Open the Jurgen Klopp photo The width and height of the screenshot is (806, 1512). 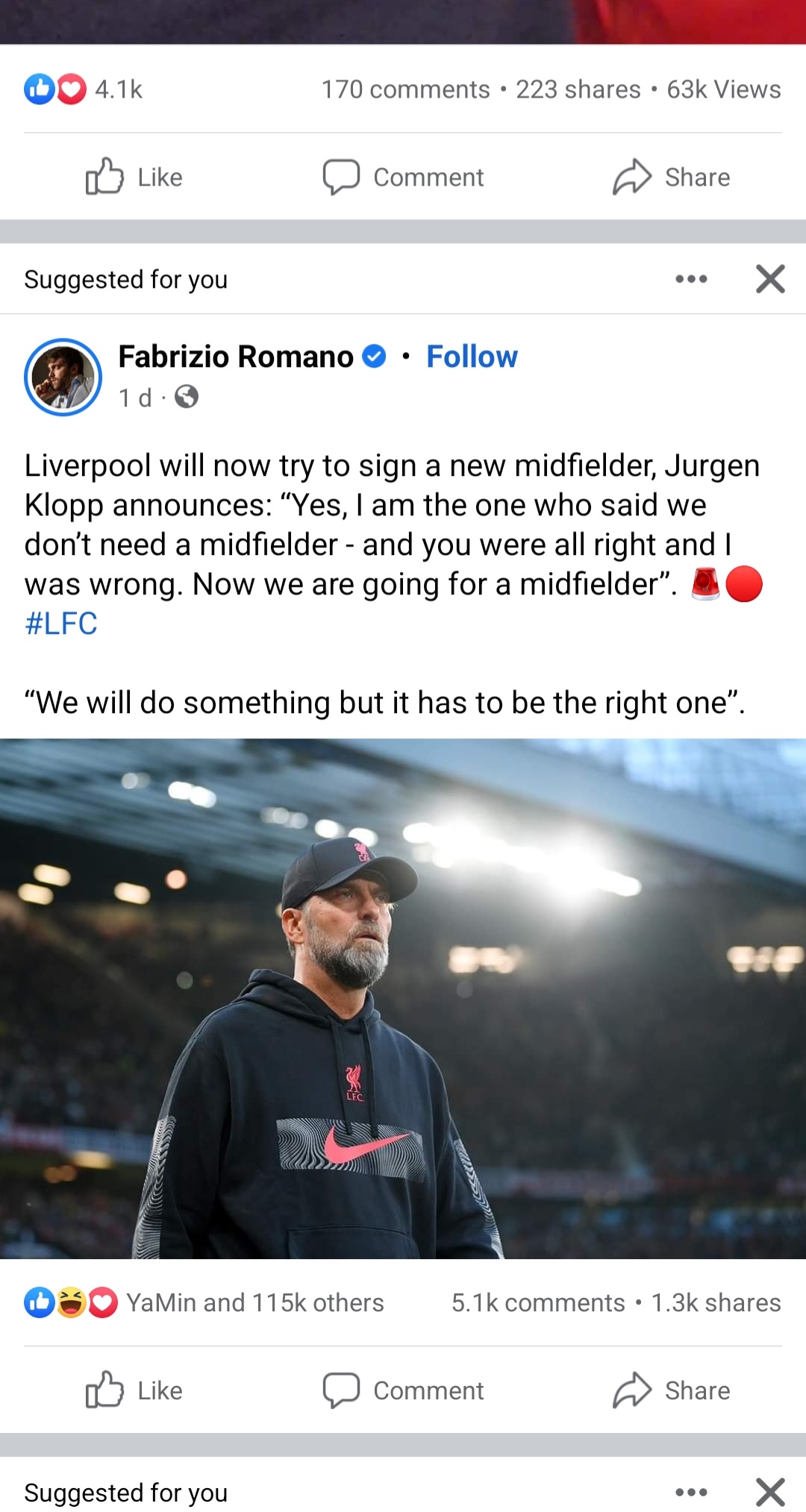point(403,998)
